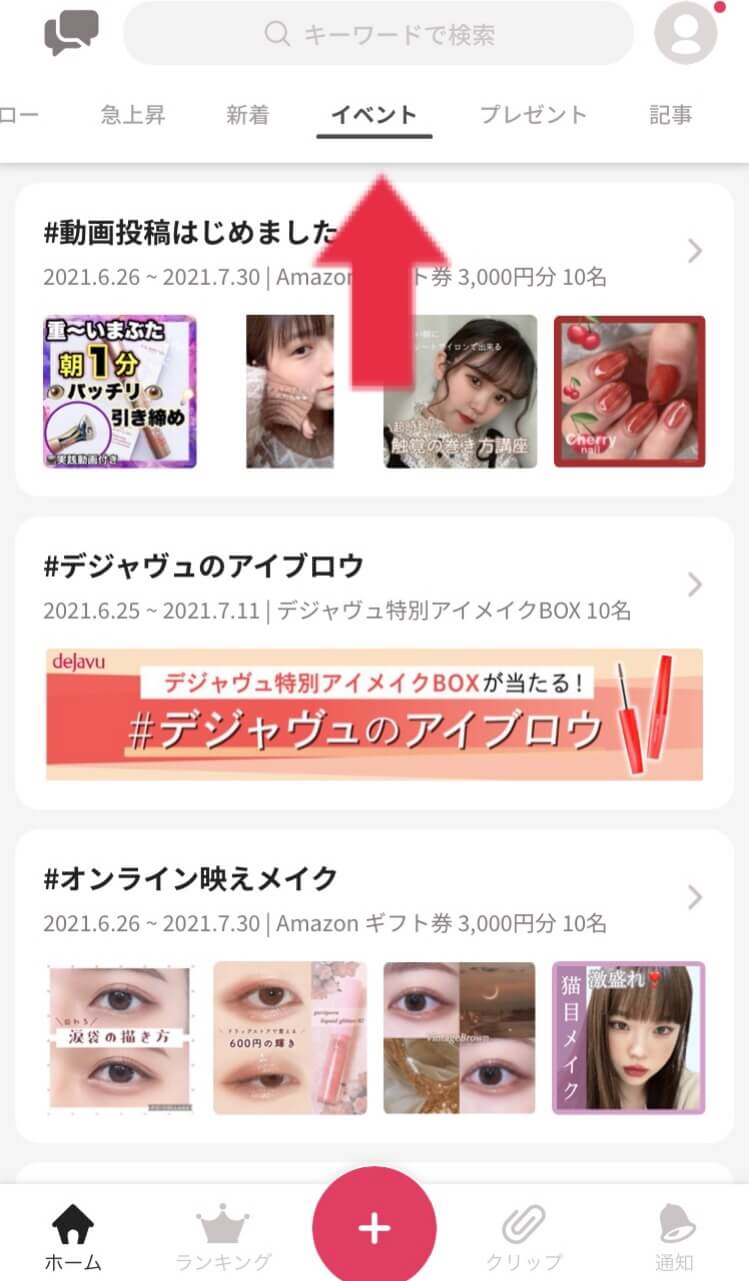Open the #動画投稿はじめました event chevron
Screen dimensions: 749x1281
695,251
